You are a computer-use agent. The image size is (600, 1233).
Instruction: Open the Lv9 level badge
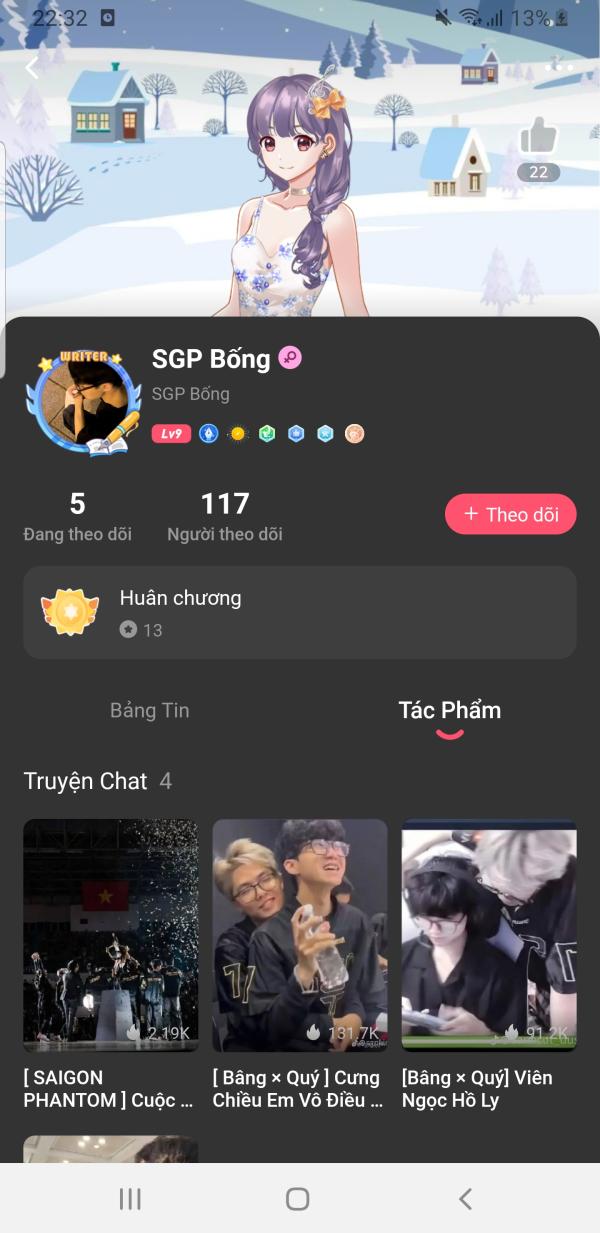tap(171, 433)
